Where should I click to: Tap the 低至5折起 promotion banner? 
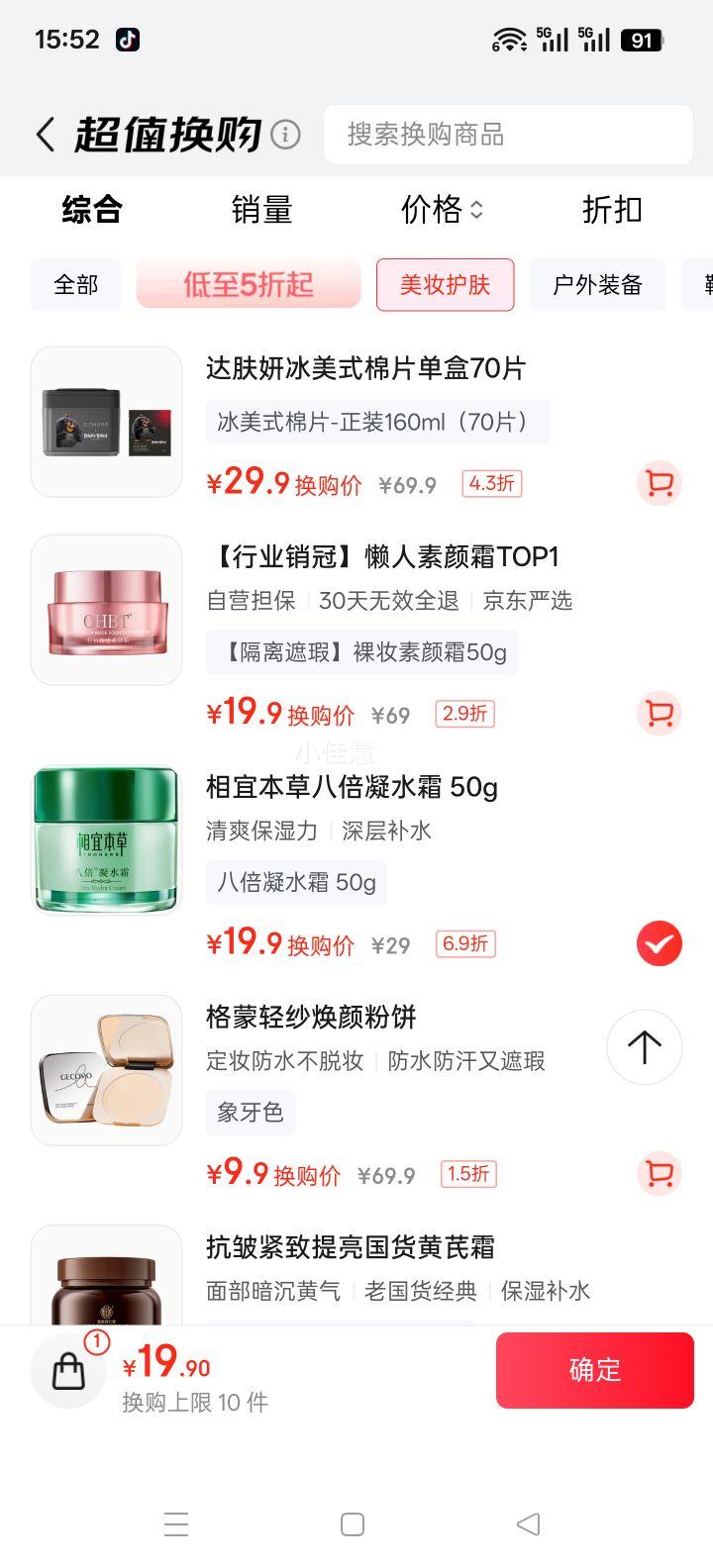pos(248,284)
